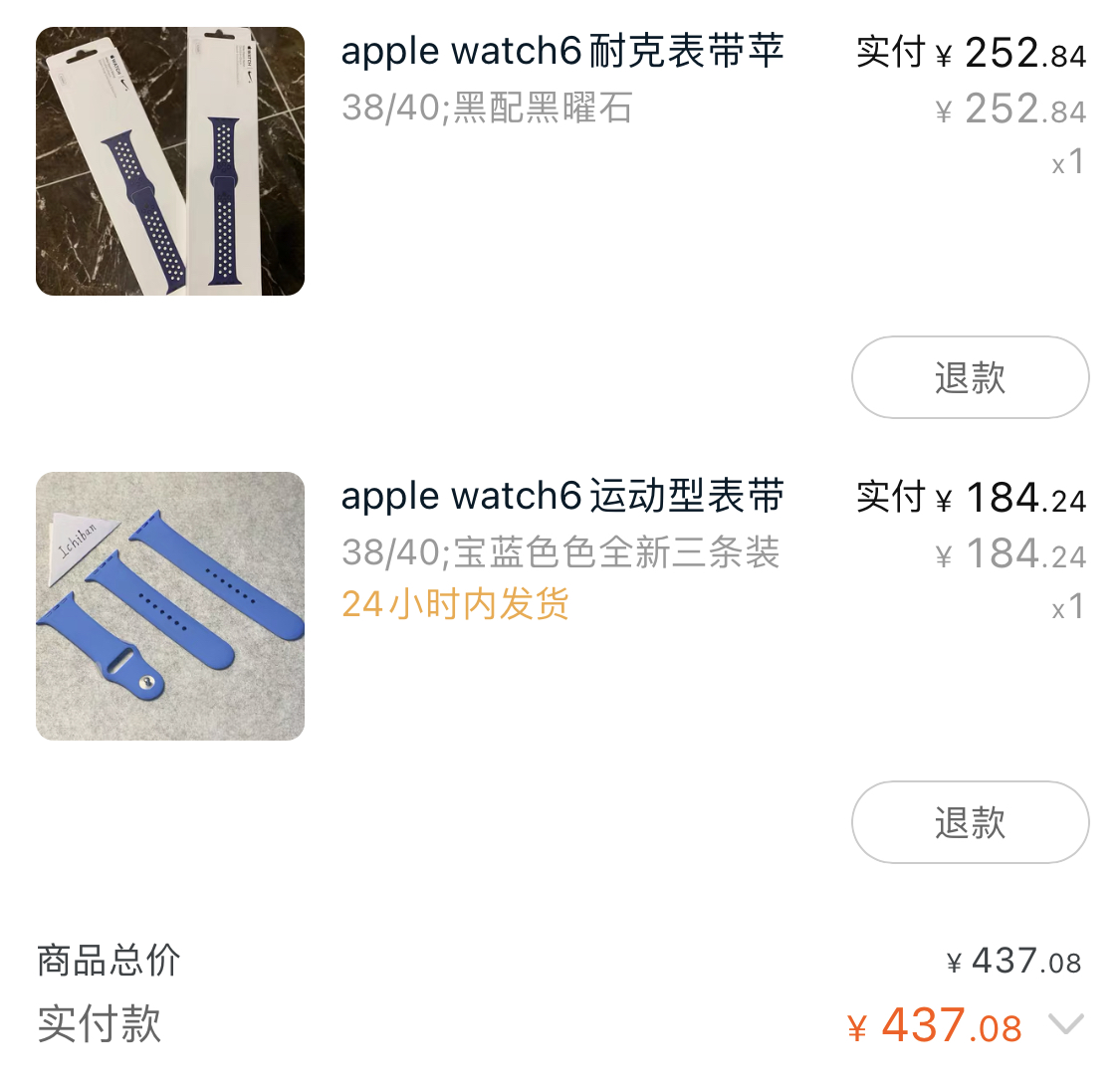This screenshot has height=1089, width=1120.
Task: Expand the 实付款 details chevron
Action: click(1066, 1024)
